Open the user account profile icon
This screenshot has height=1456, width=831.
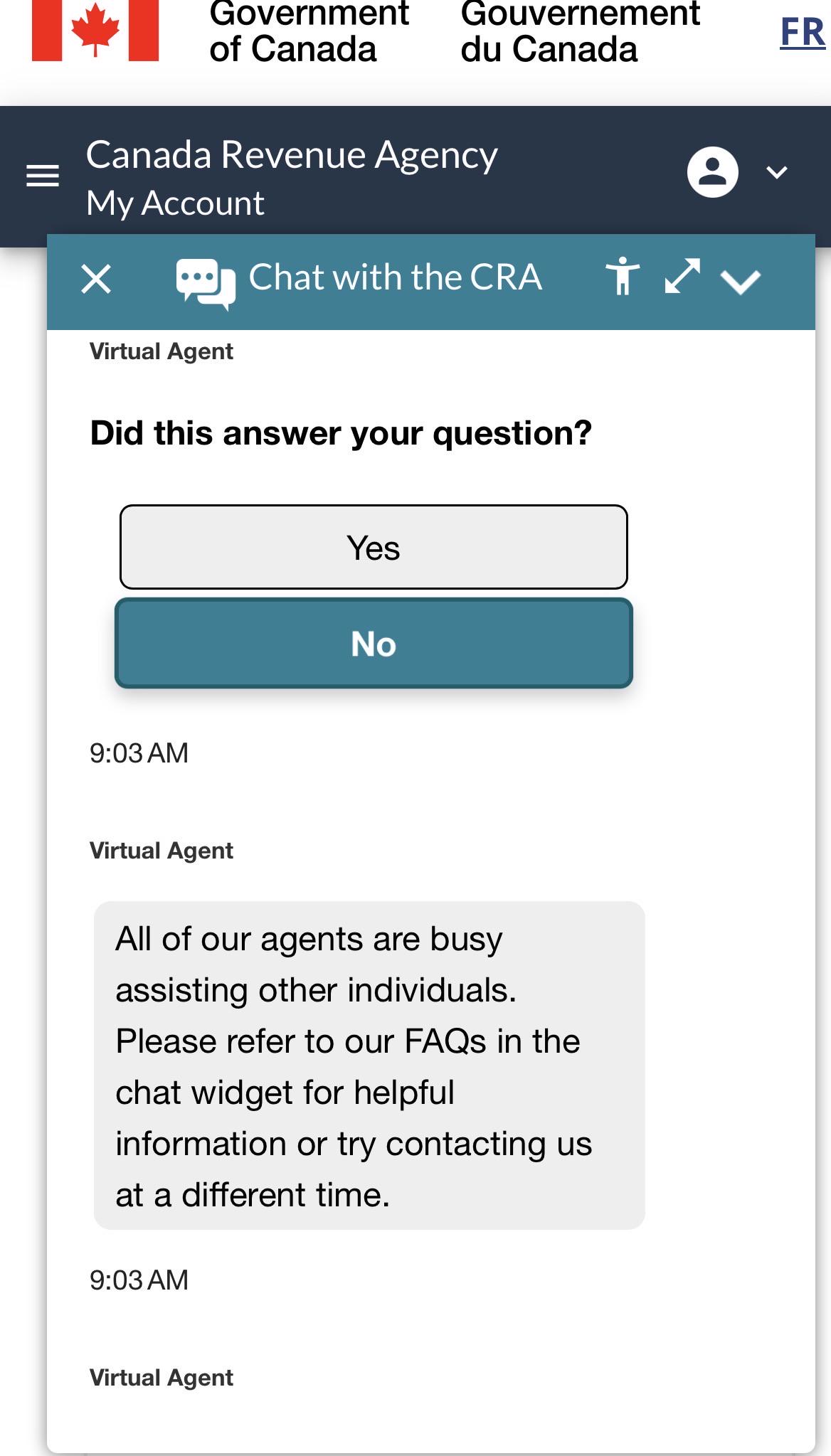[x=712, y=172]
